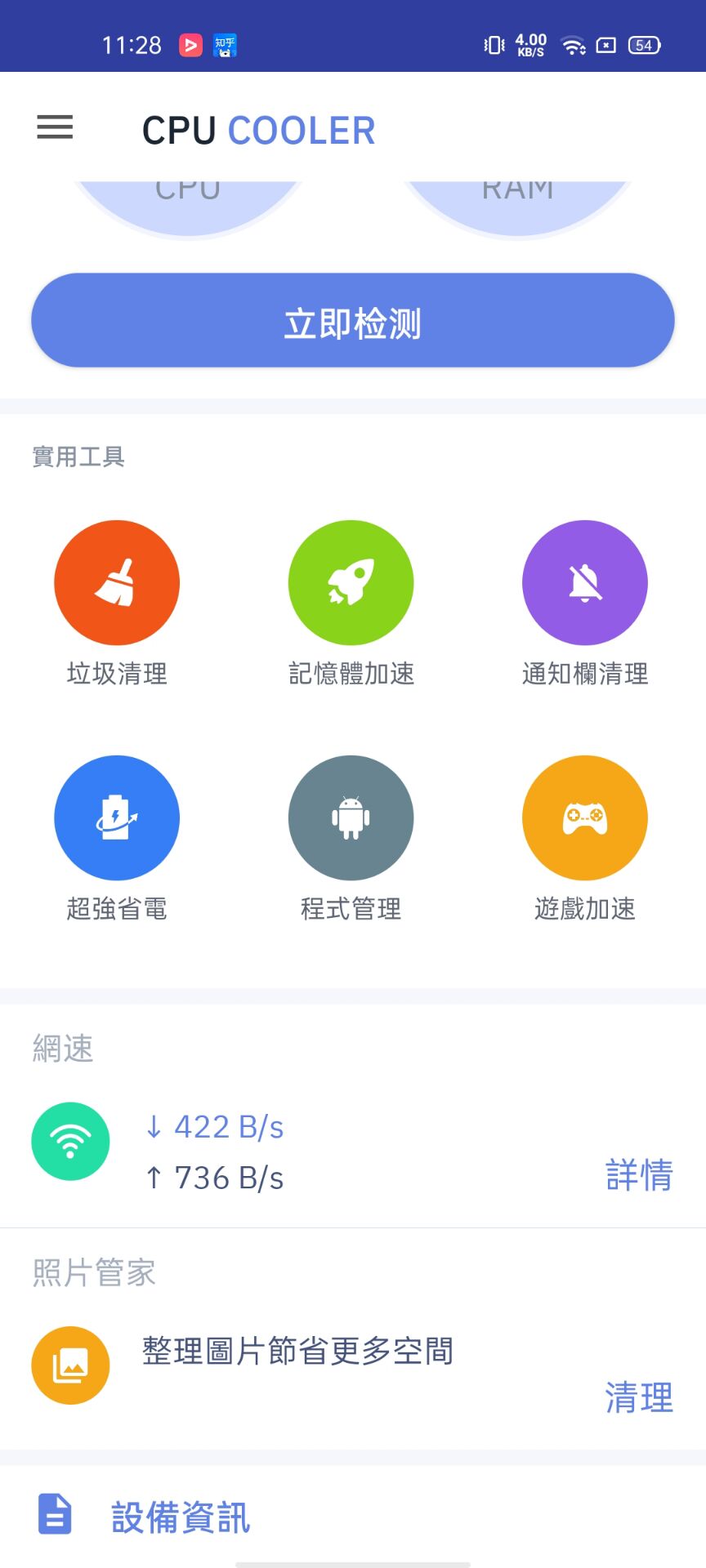706x1568 pixels.
Task: Open 設備資訊 device info
Action: click(180, 1517)
